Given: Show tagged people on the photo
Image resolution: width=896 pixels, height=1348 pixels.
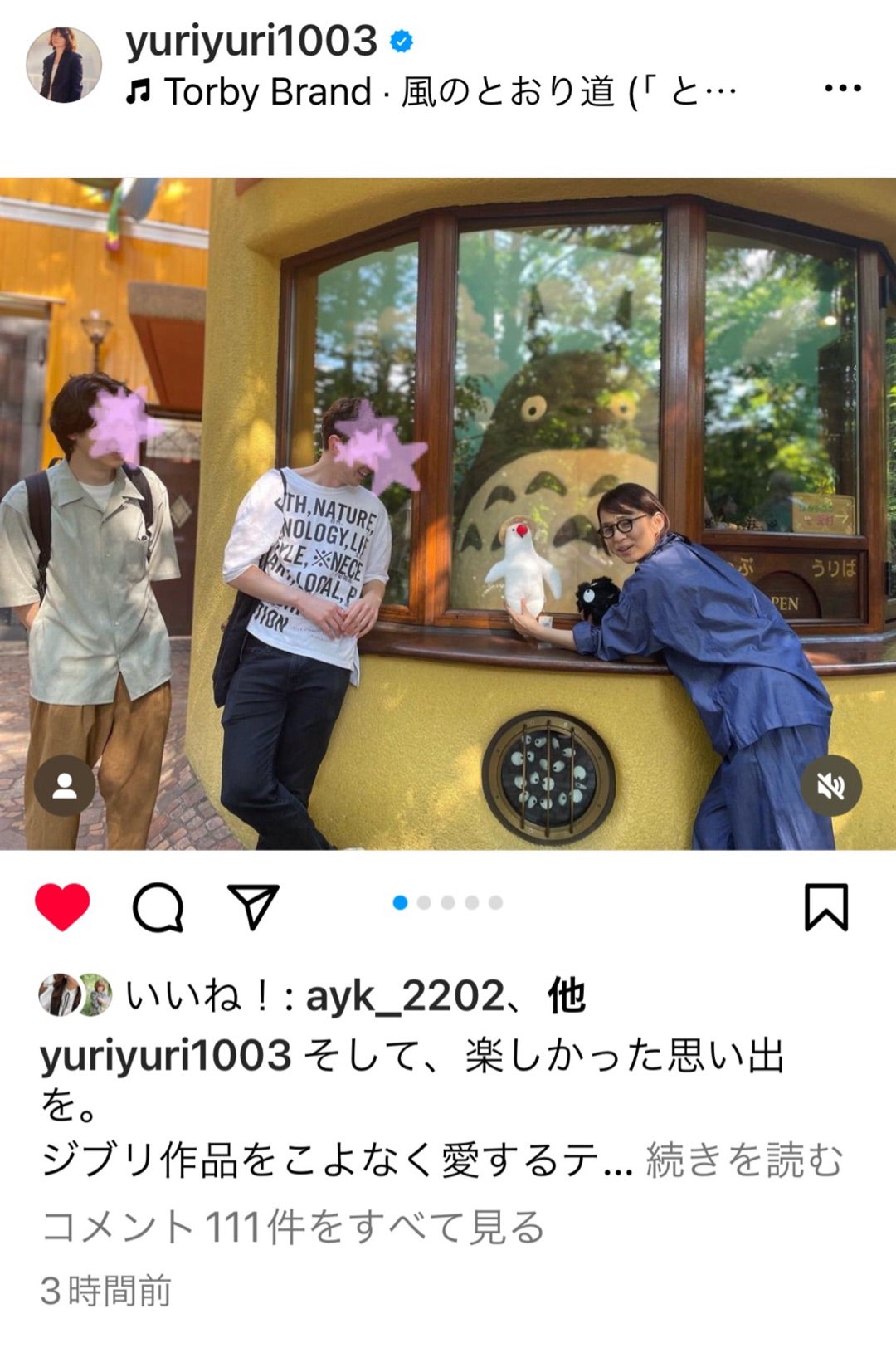Looking at the screenshot, I should point(65,785).
